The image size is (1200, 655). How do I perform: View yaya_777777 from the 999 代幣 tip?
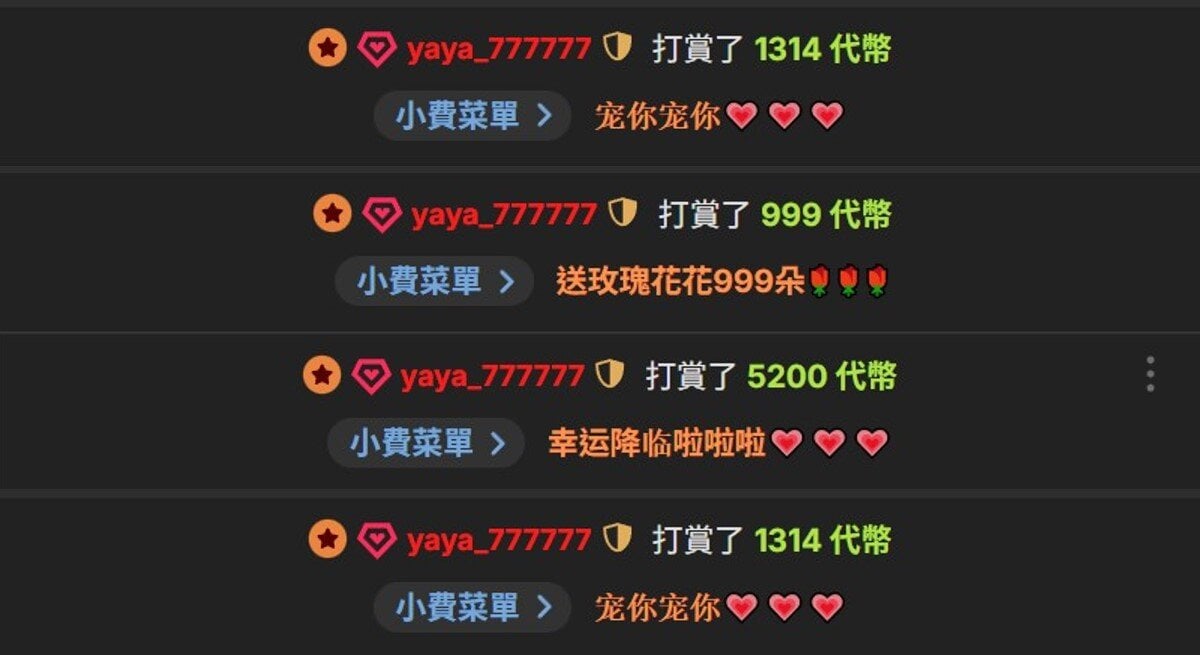503,214
